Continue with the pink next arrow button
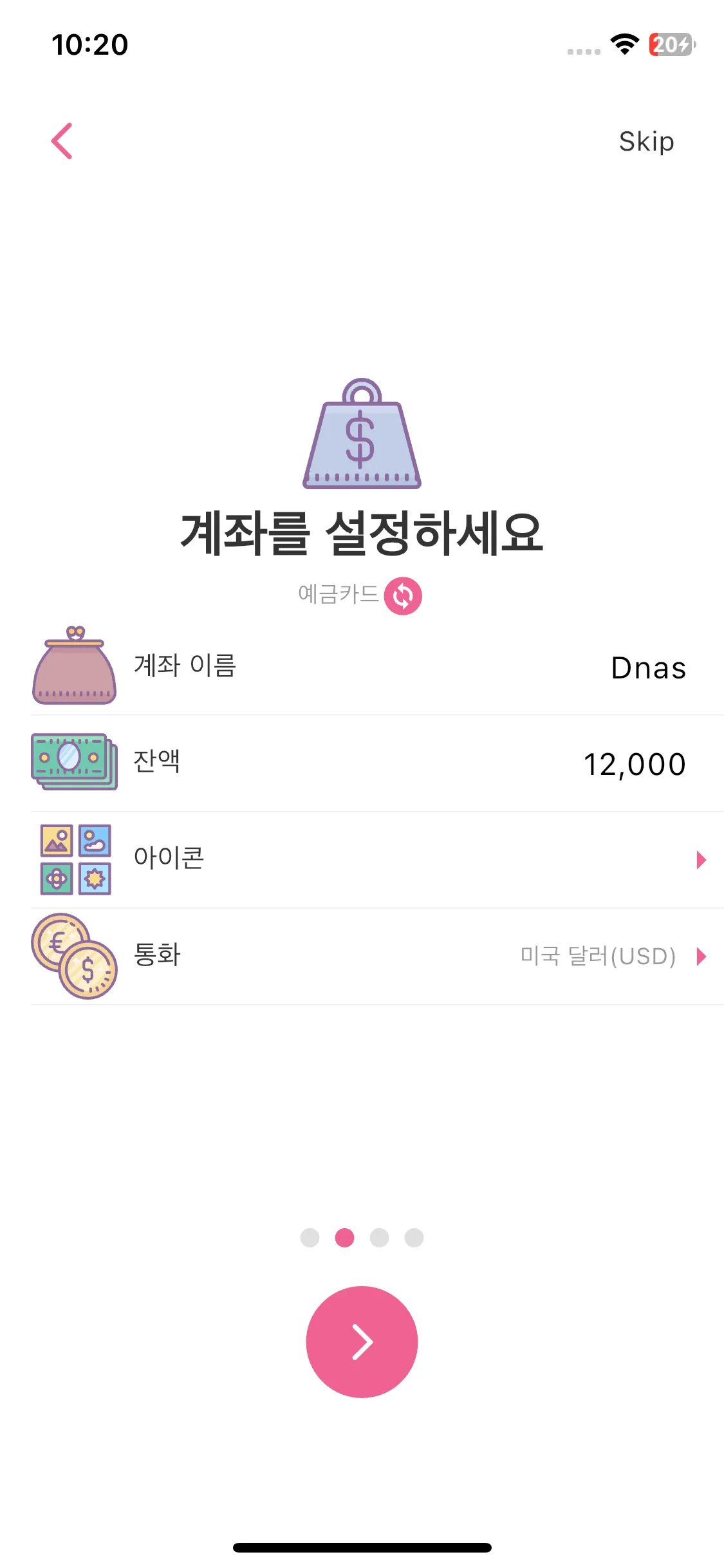This screenshot has width=724, height=1568. 362,1342
